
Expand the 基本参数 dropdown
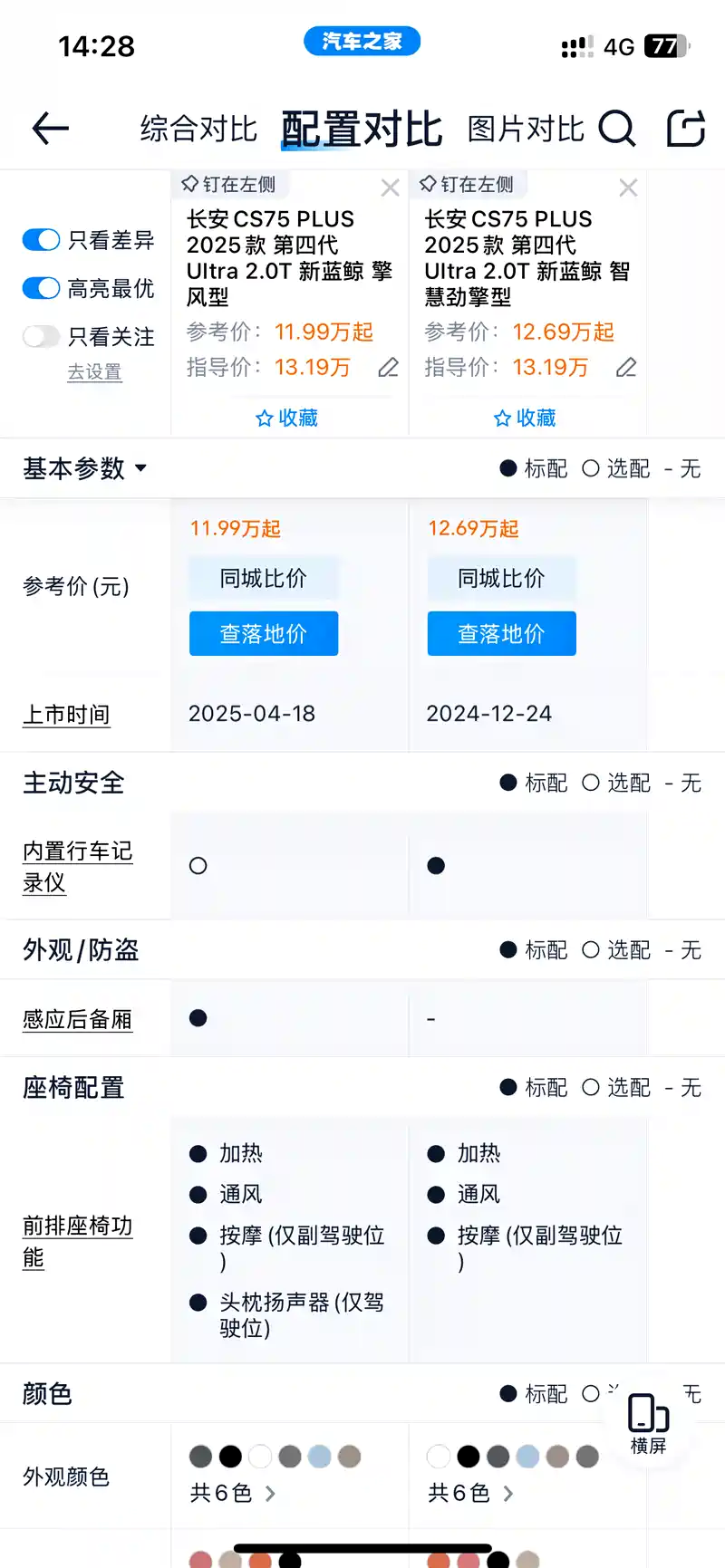[x=84, y=468]
